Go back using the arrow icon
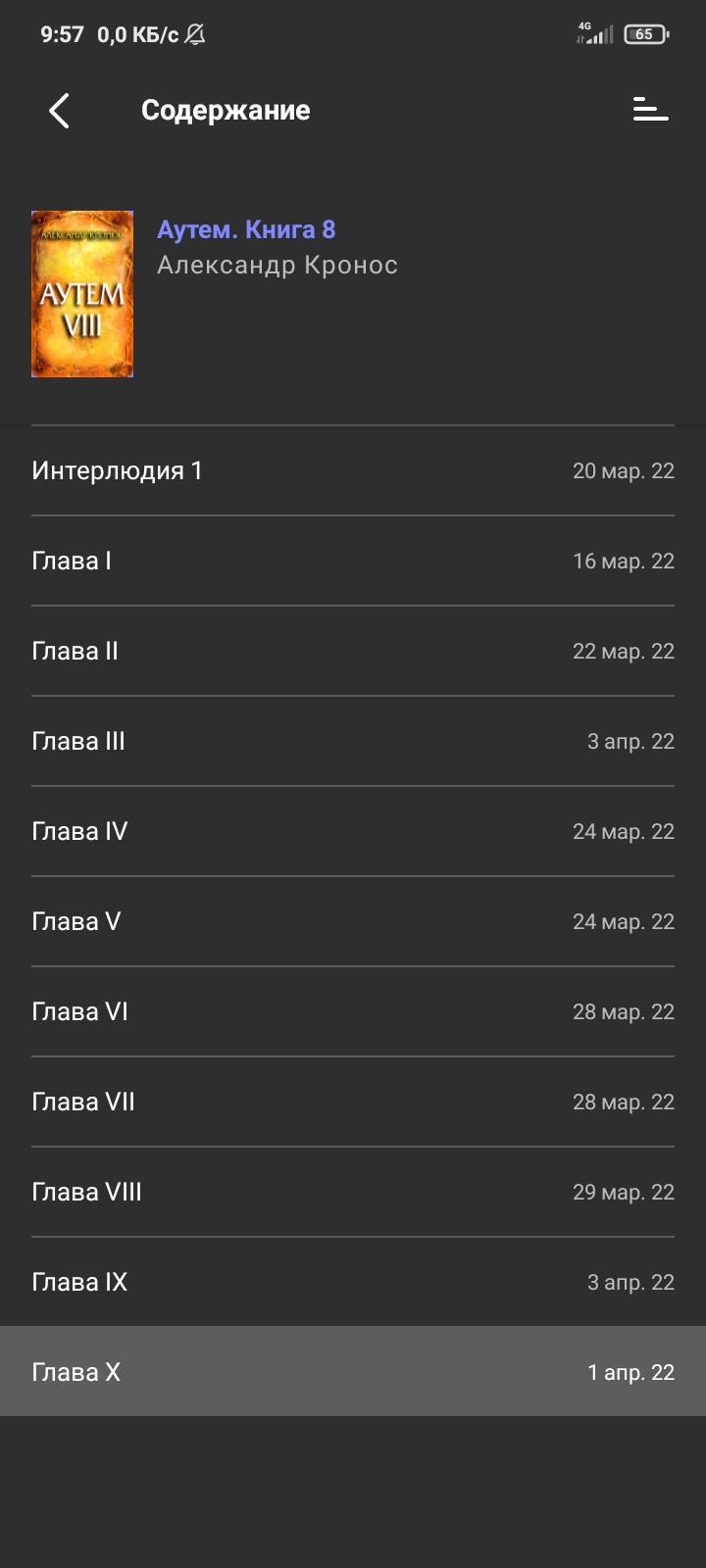Viewport: 706px width, 1568px height. point(59,111)
